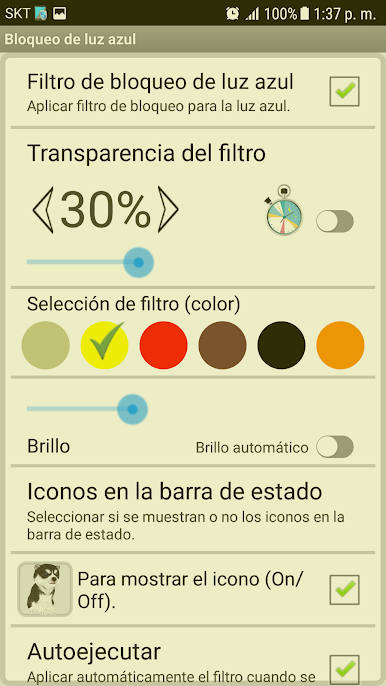This screenshot has width=386, height=686.
Task: Select the black filter color
Action: (x=281, y=345)
